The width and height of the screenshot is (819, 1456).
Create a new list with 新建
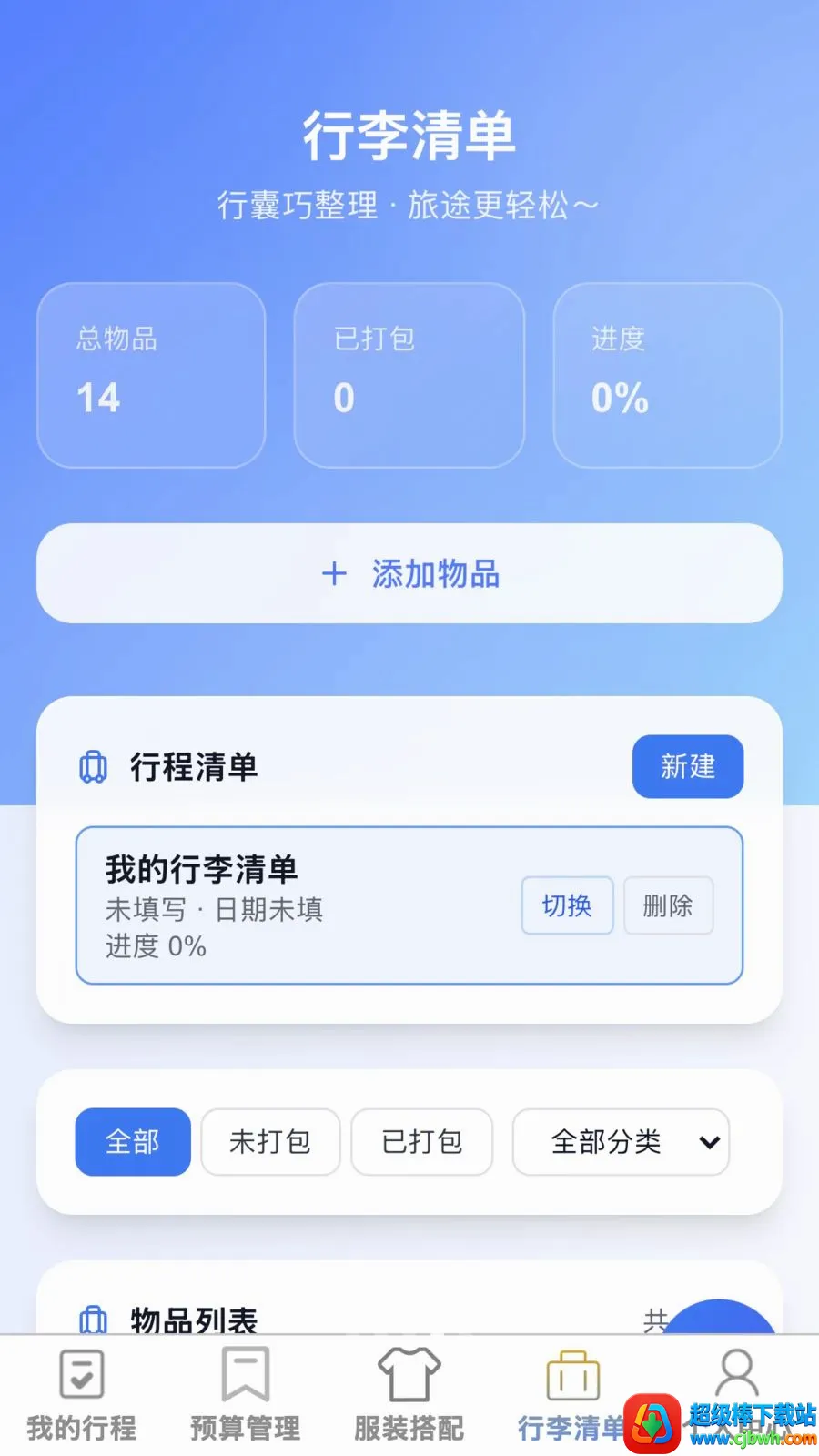click(688, 766)
